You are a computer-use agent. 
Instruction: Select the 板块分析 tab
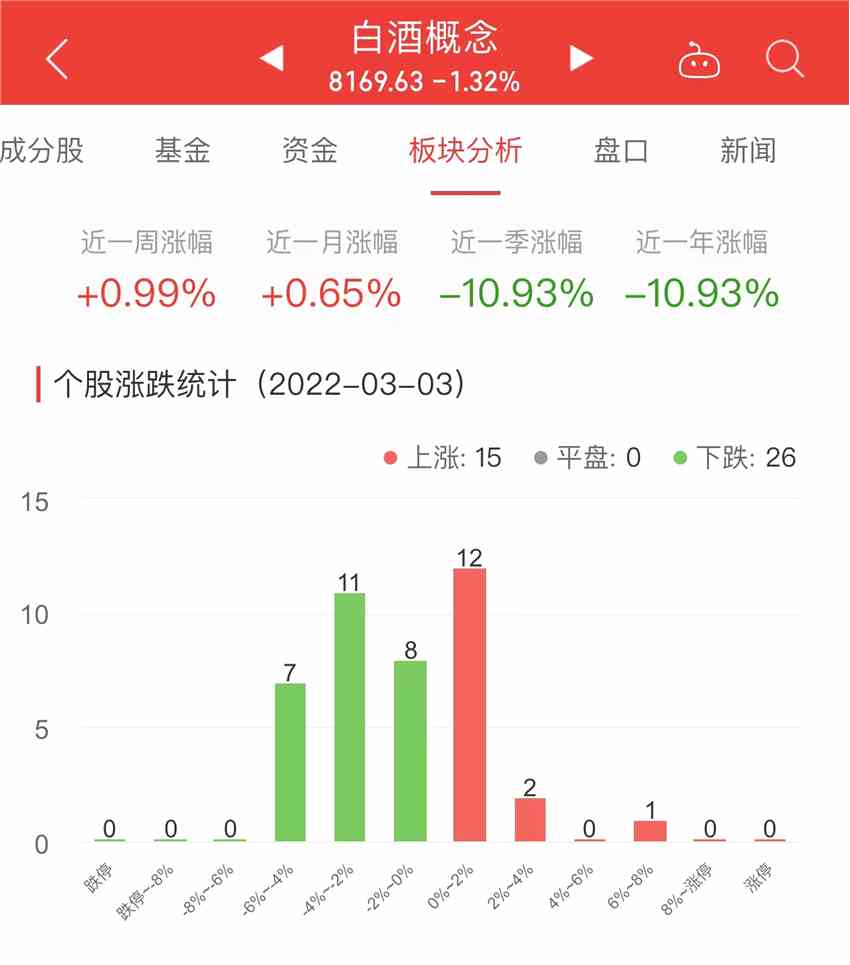(x=465, y=151)
